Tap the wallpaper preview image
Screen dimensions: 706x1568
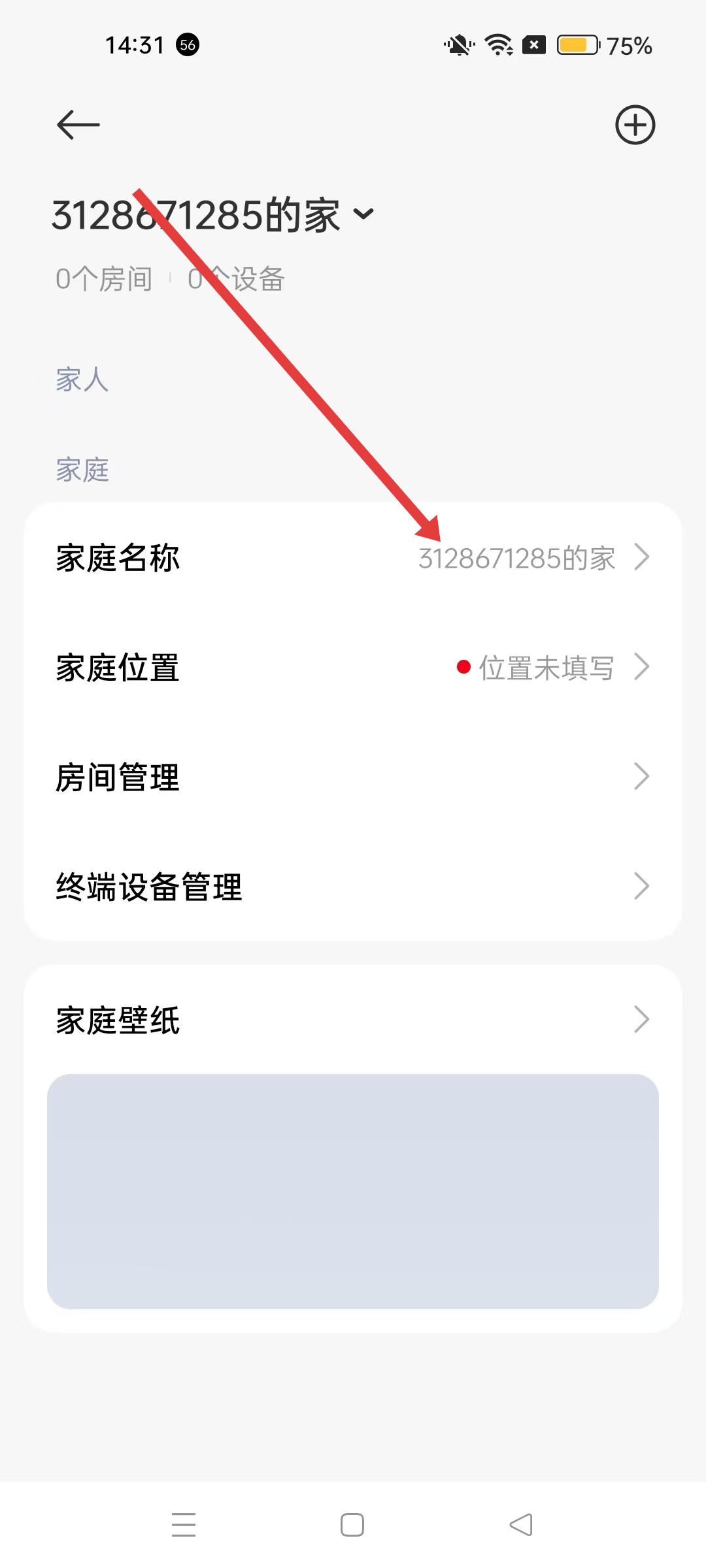(x=353, y=1190)
